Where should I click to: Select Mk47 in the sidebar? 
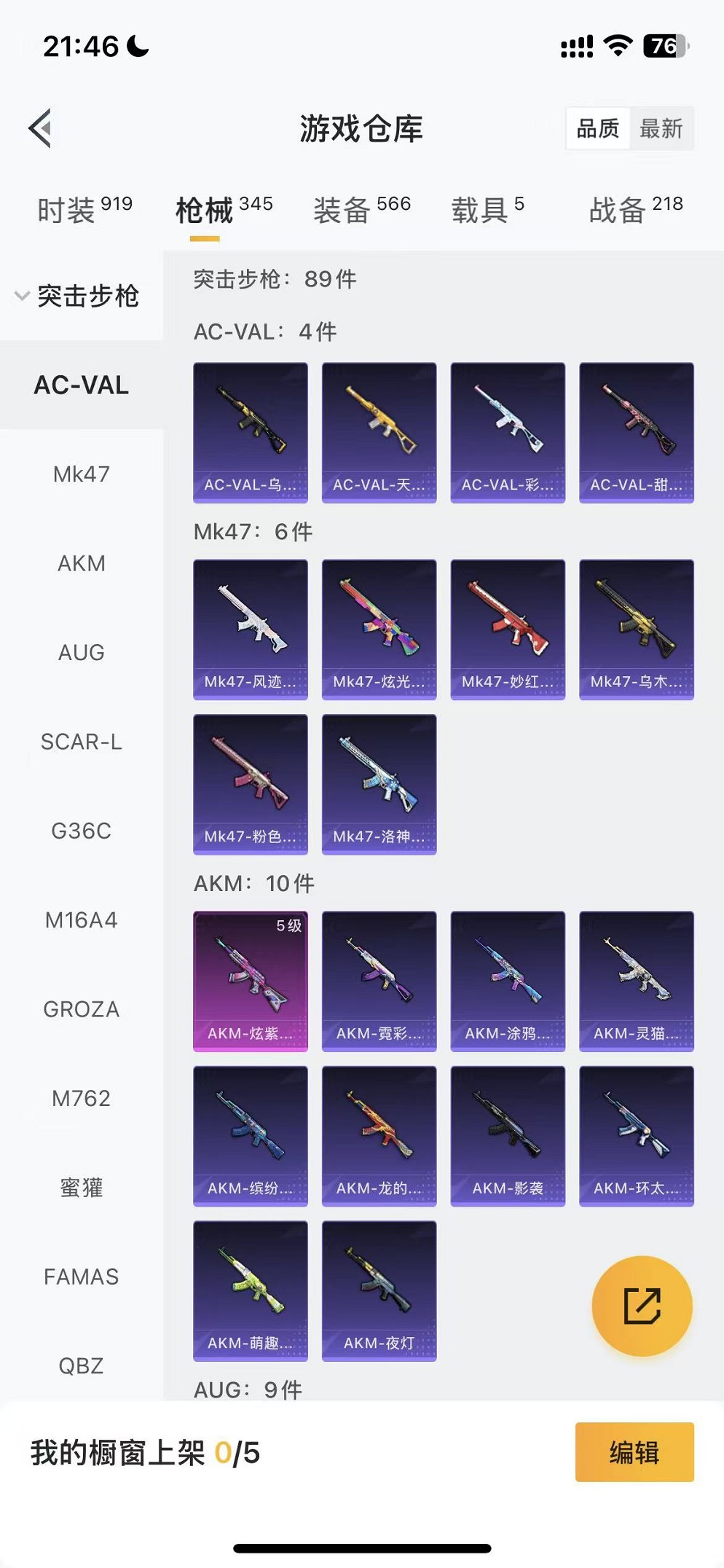81,474
